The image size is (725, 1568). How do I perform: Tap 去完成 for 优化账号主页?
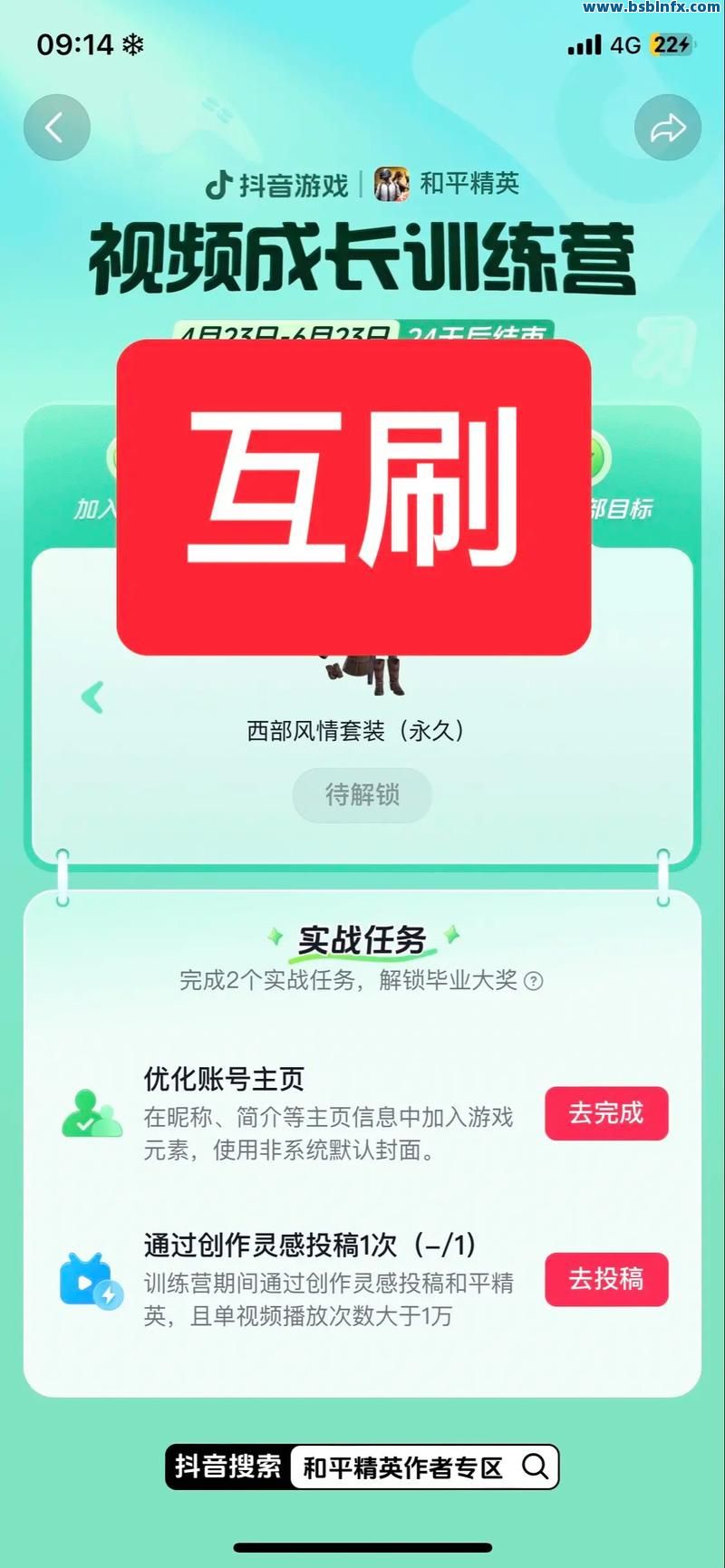click(605, 1113)
